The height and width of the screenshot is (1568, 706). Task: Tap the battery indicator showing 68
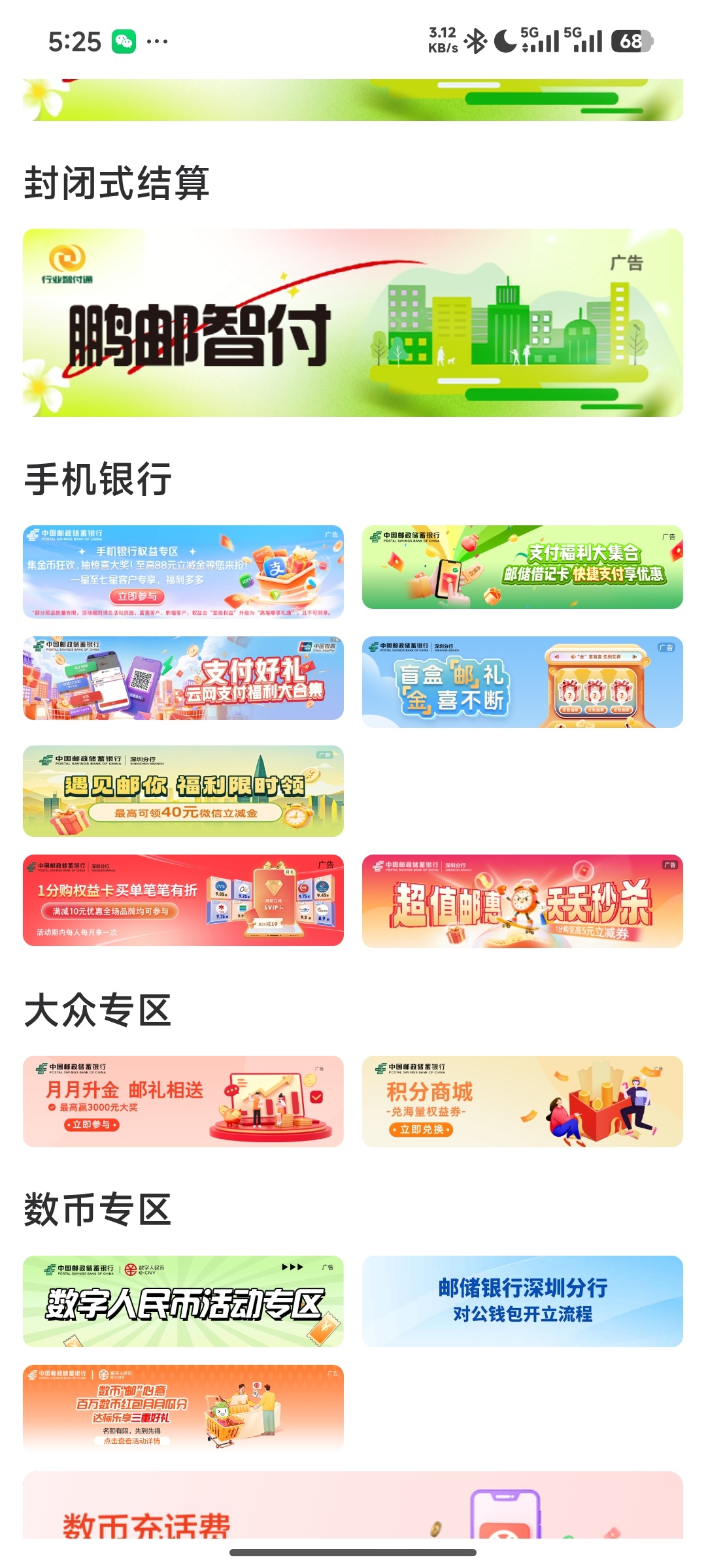(x=630, y=41)
